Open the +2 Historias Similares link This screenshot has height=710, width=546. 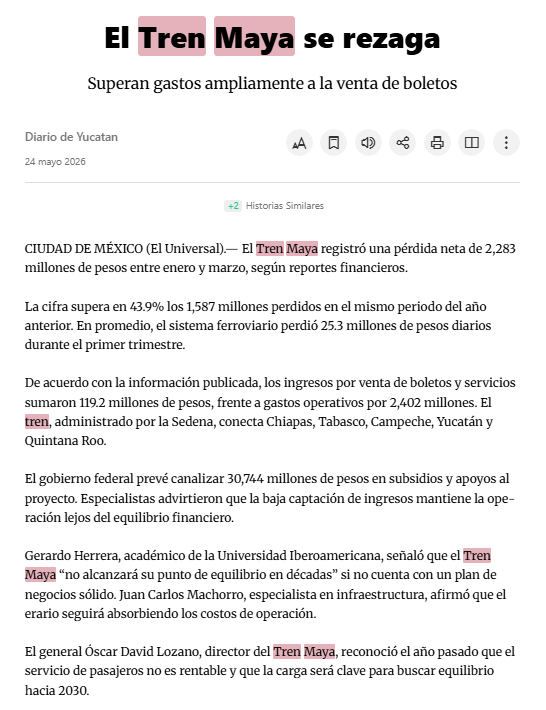(x=274, y=206)
